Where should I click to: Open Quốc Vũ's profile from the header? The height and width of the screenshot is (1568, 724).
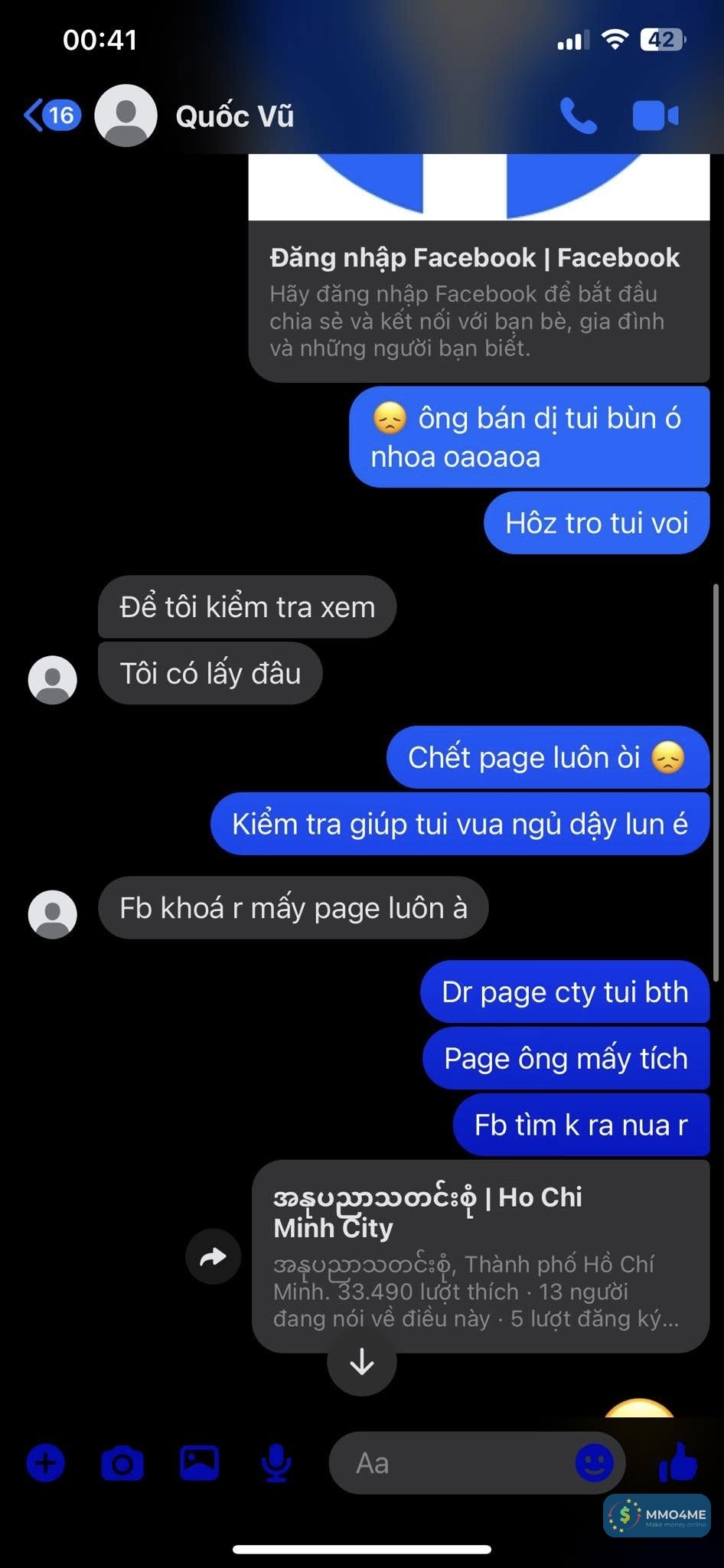tap(234, 116)
